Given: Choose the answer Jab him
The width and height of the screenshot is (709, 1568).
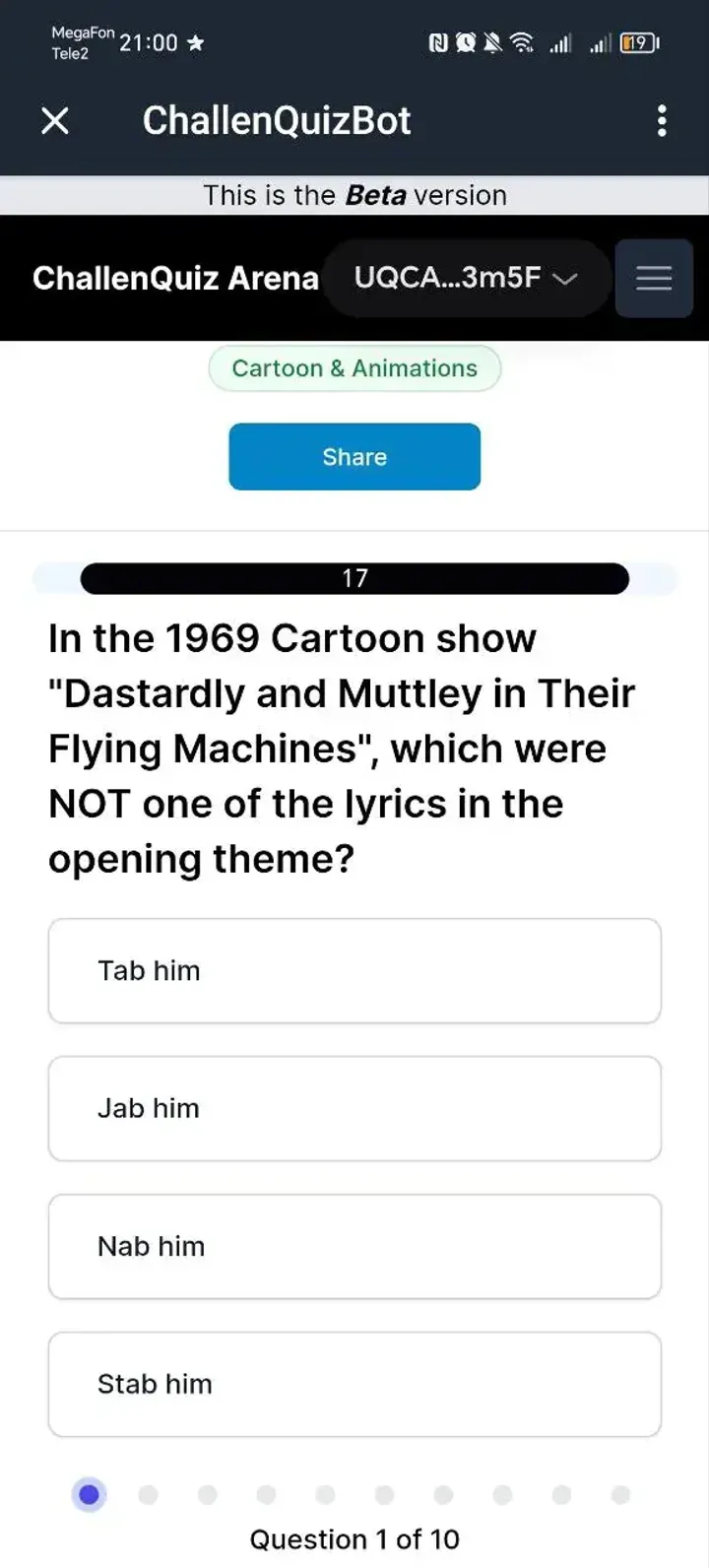Looking at the screenshot, I should tap(354, 1109).
